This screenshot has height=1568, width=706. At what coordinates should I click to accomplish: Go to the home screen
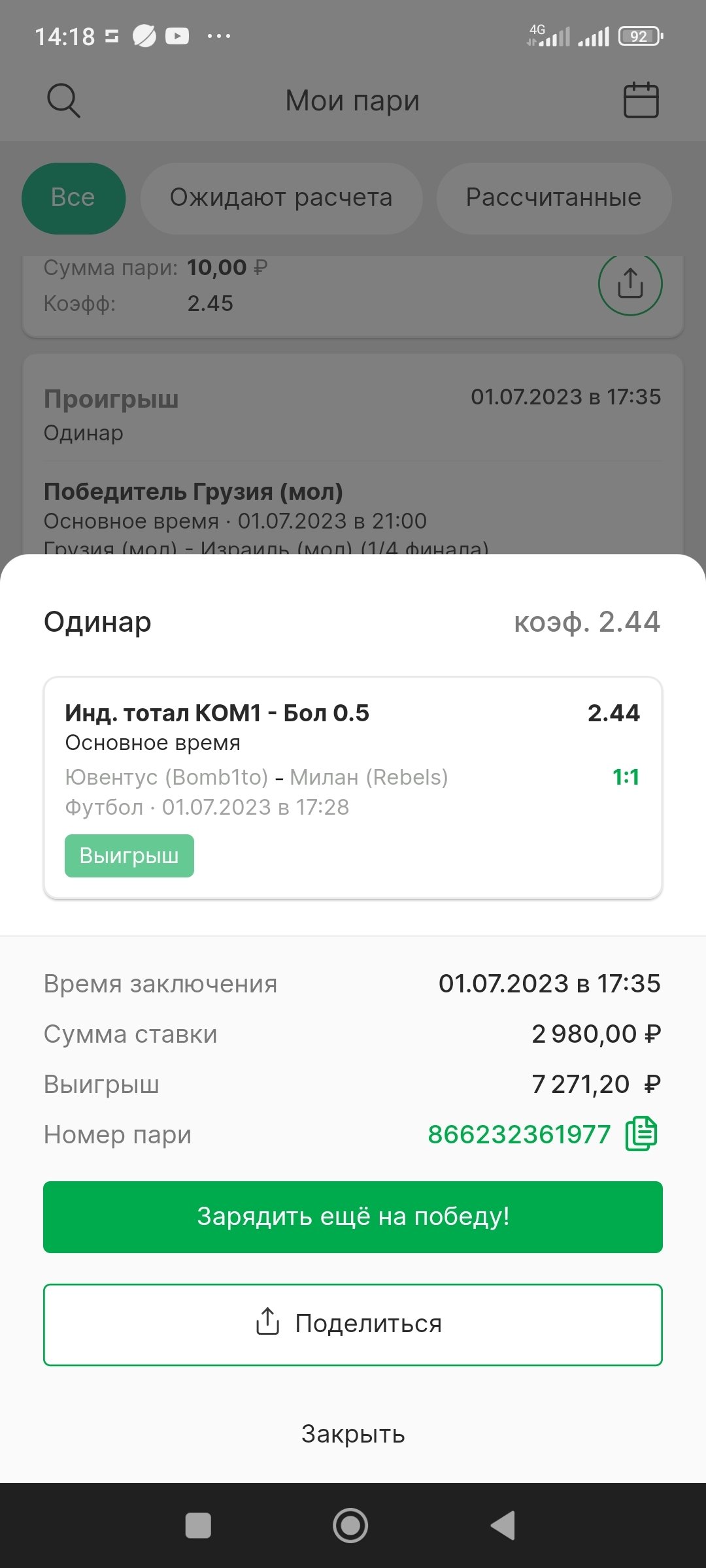click(350, 1526)
